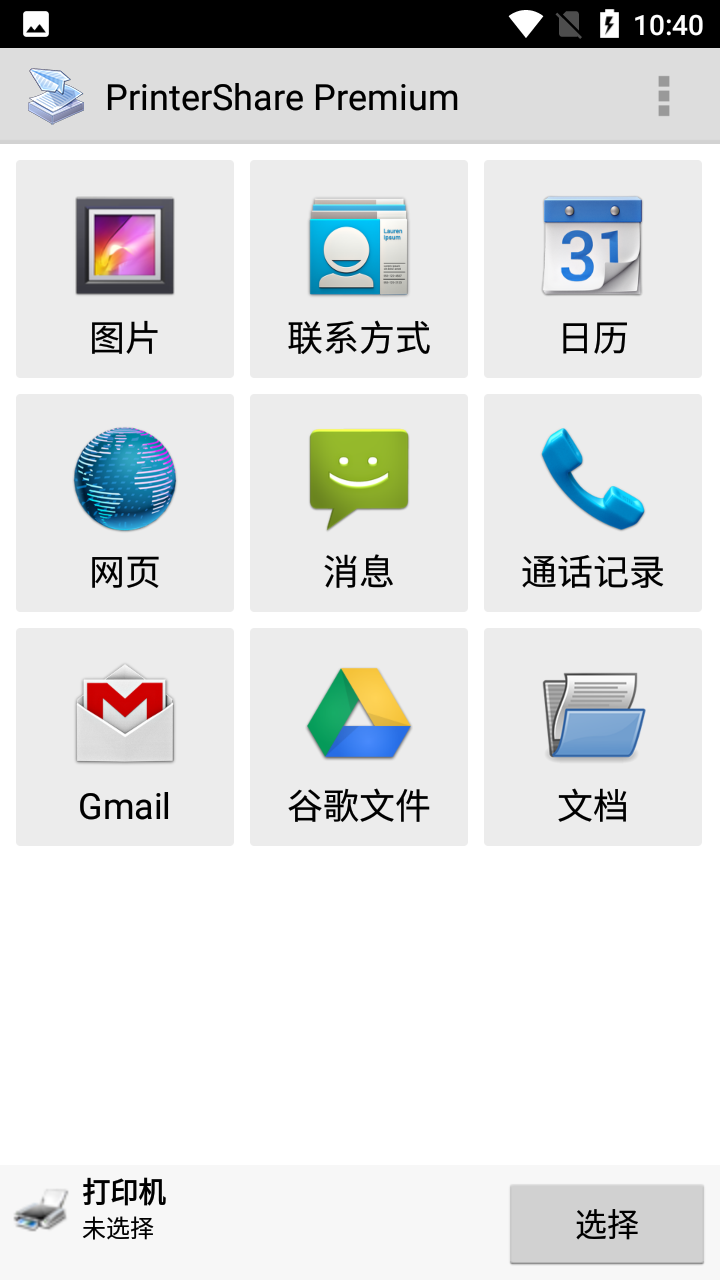
Task: Open the 消息 messages tile
Action: (x=359, y=503)
